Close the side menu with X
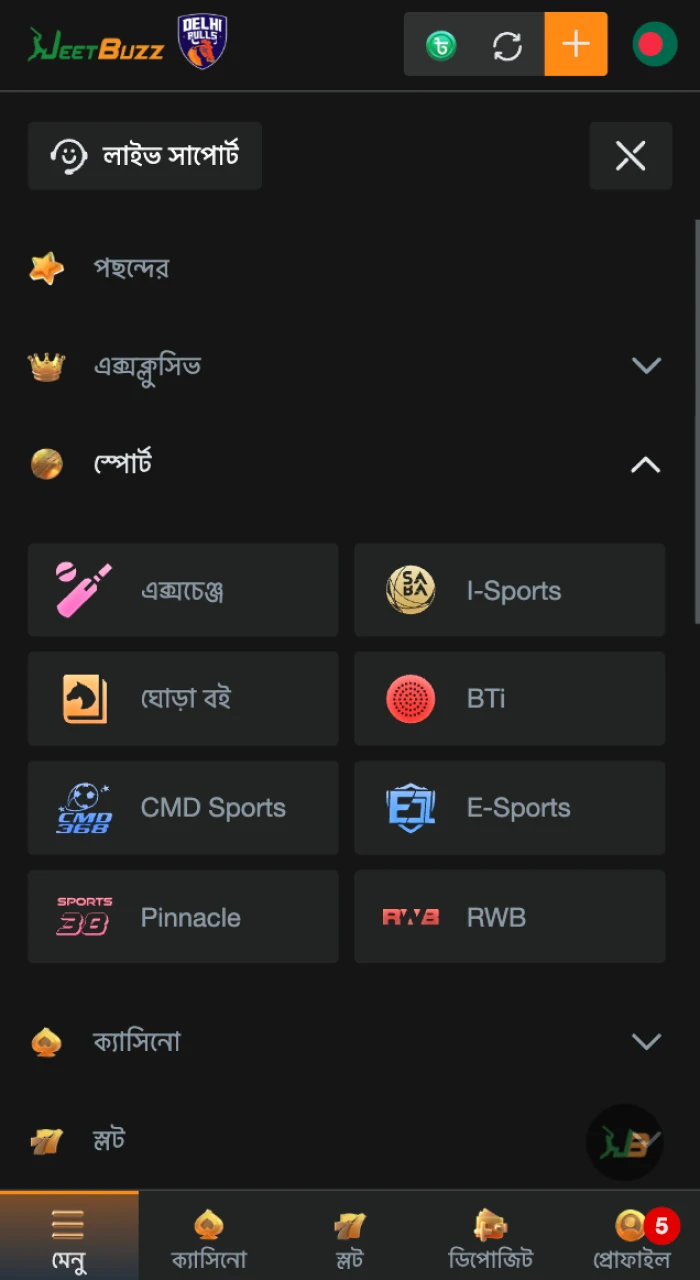This screenshot has height=1280, width=700. (630, 156)
